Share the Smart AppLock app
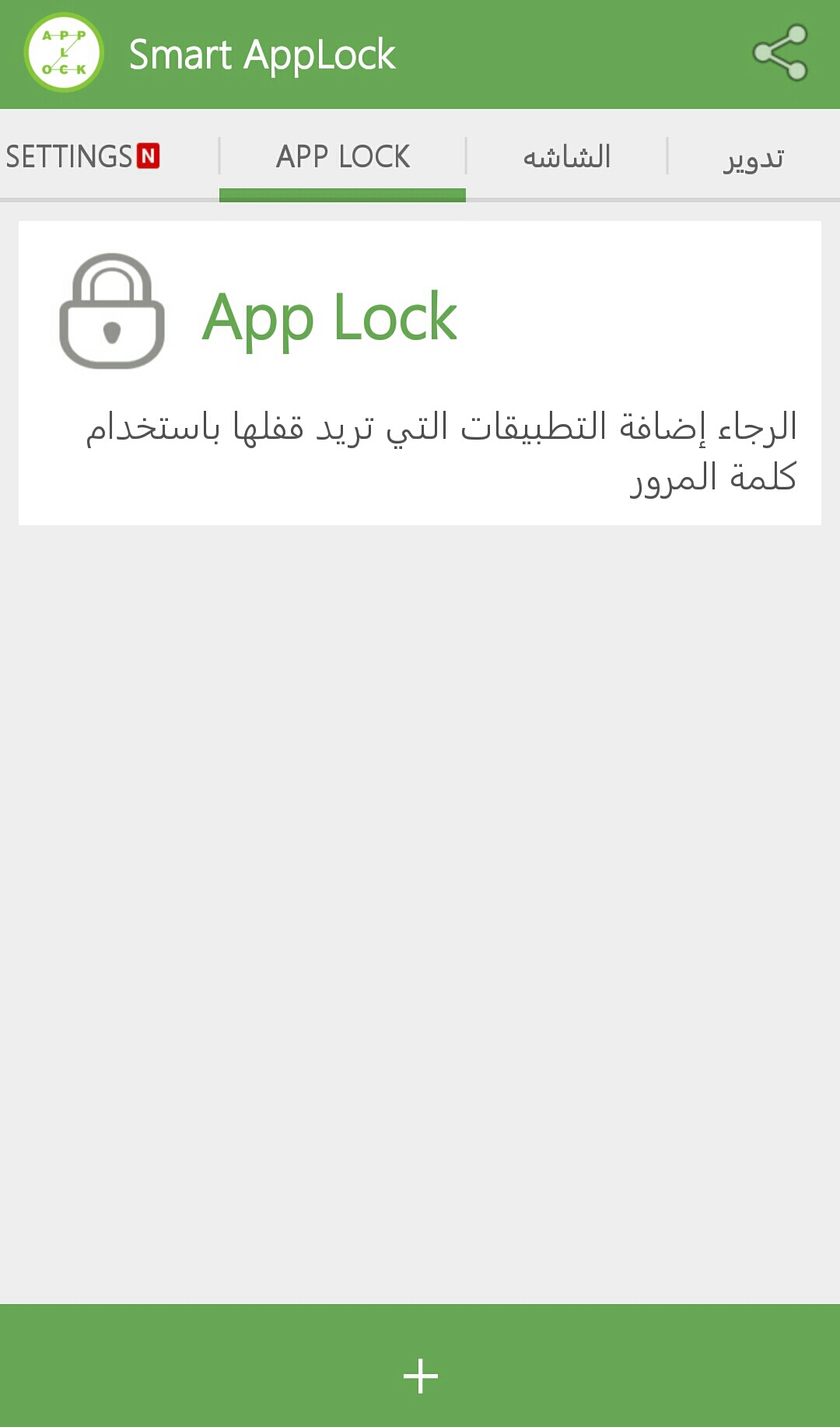Screen dimensions: 840x1427 (x=780, y=53)
